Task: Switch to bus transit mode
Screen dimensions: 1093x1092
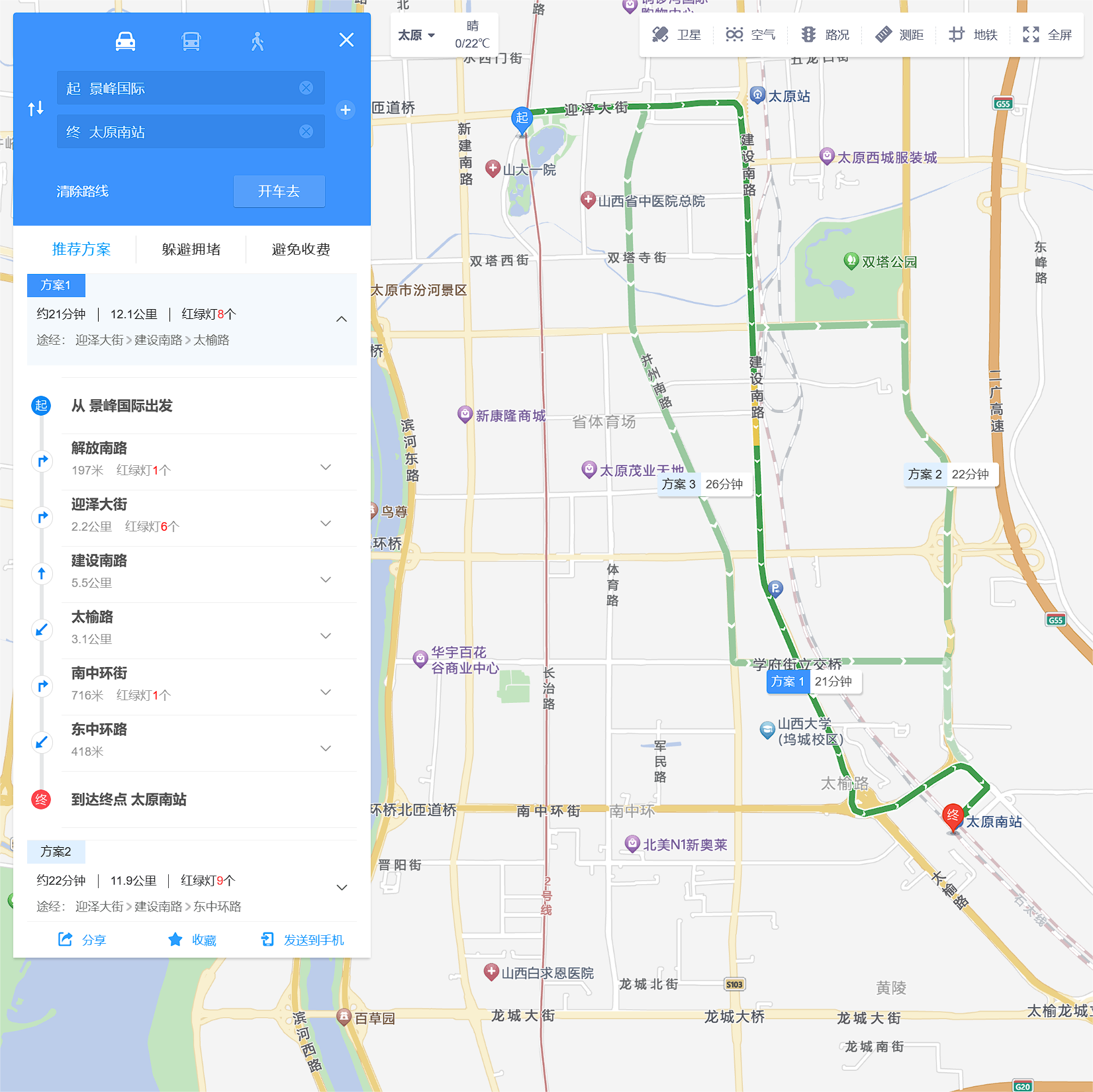Action: click(191, 42)
